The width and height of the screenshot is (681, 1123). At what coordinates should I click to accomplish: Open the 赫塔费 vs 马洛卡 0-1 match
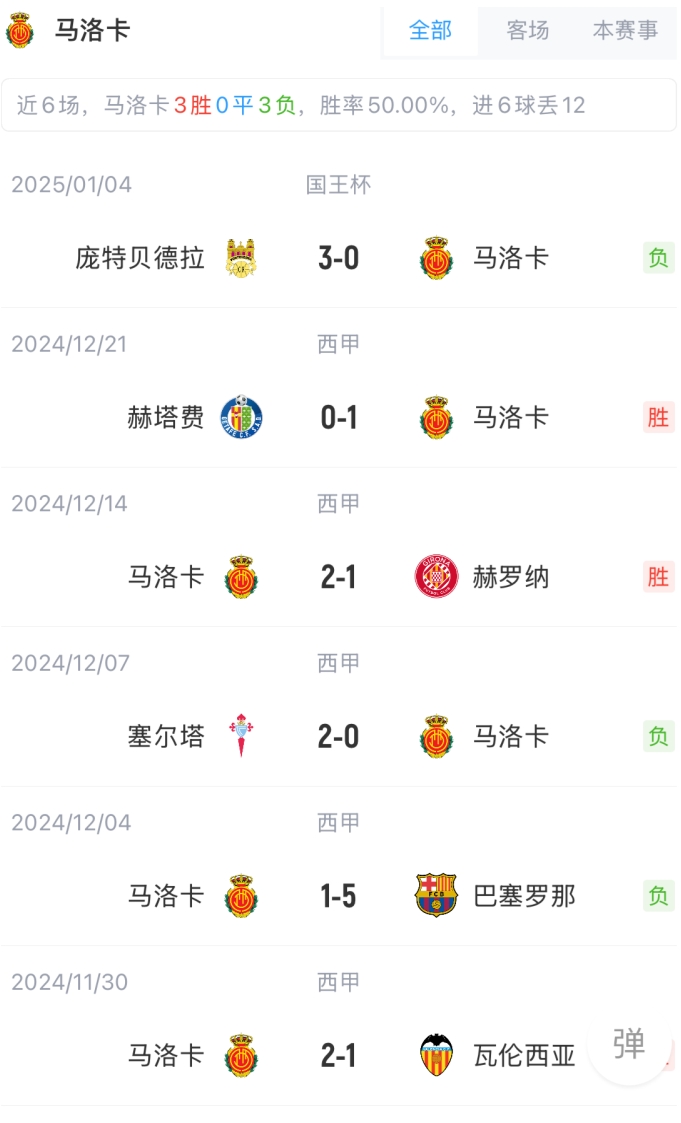coord(339,417)
